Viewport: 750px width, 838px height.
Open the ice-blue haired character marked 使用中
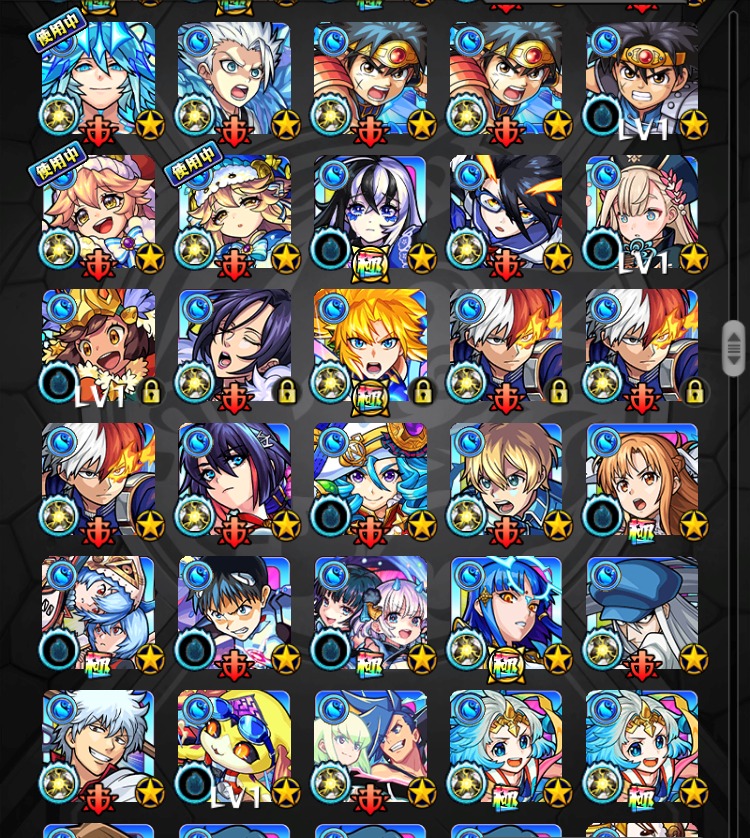click(98, 80)
